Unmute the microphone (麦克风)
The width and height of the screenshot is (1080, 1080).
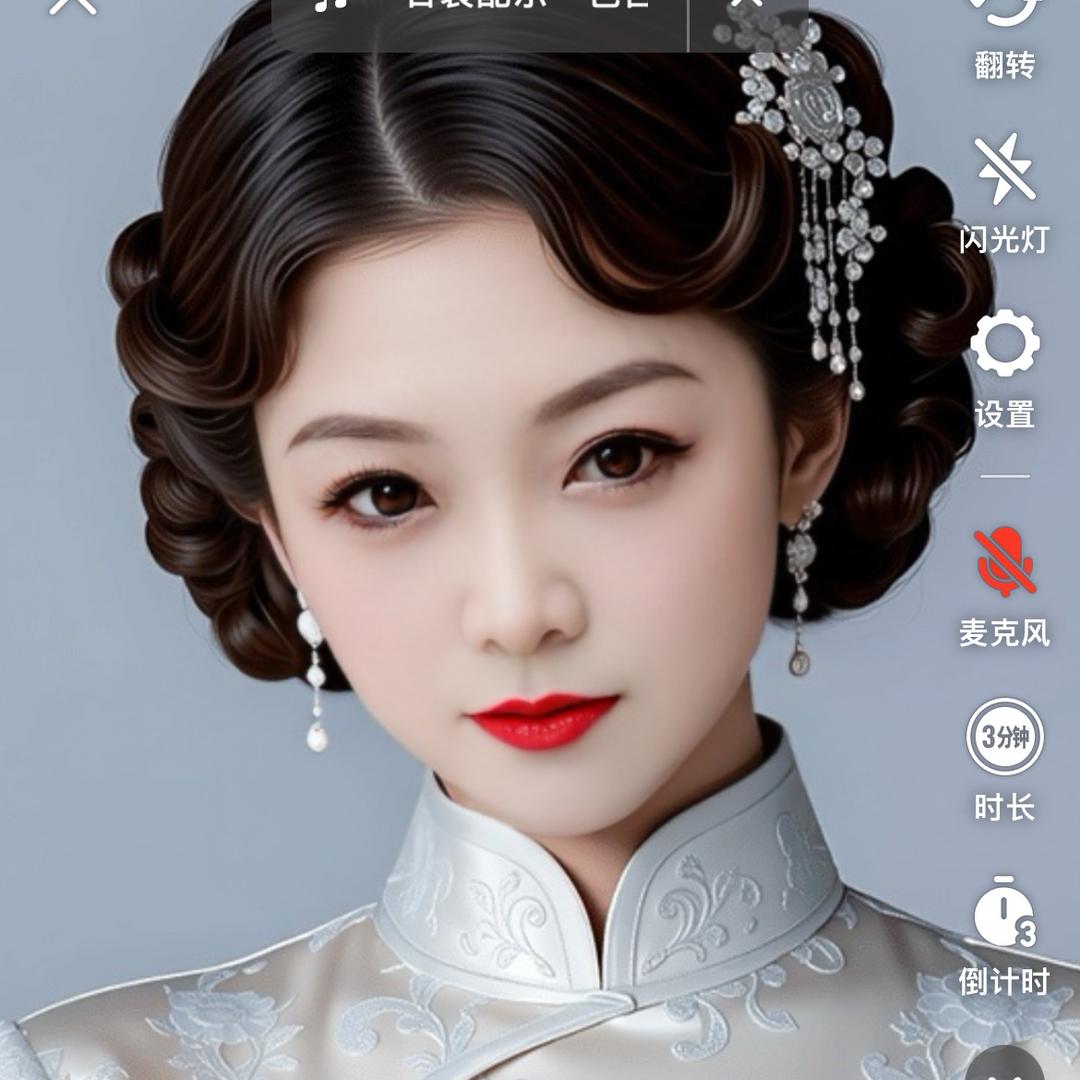[1004, 585]
